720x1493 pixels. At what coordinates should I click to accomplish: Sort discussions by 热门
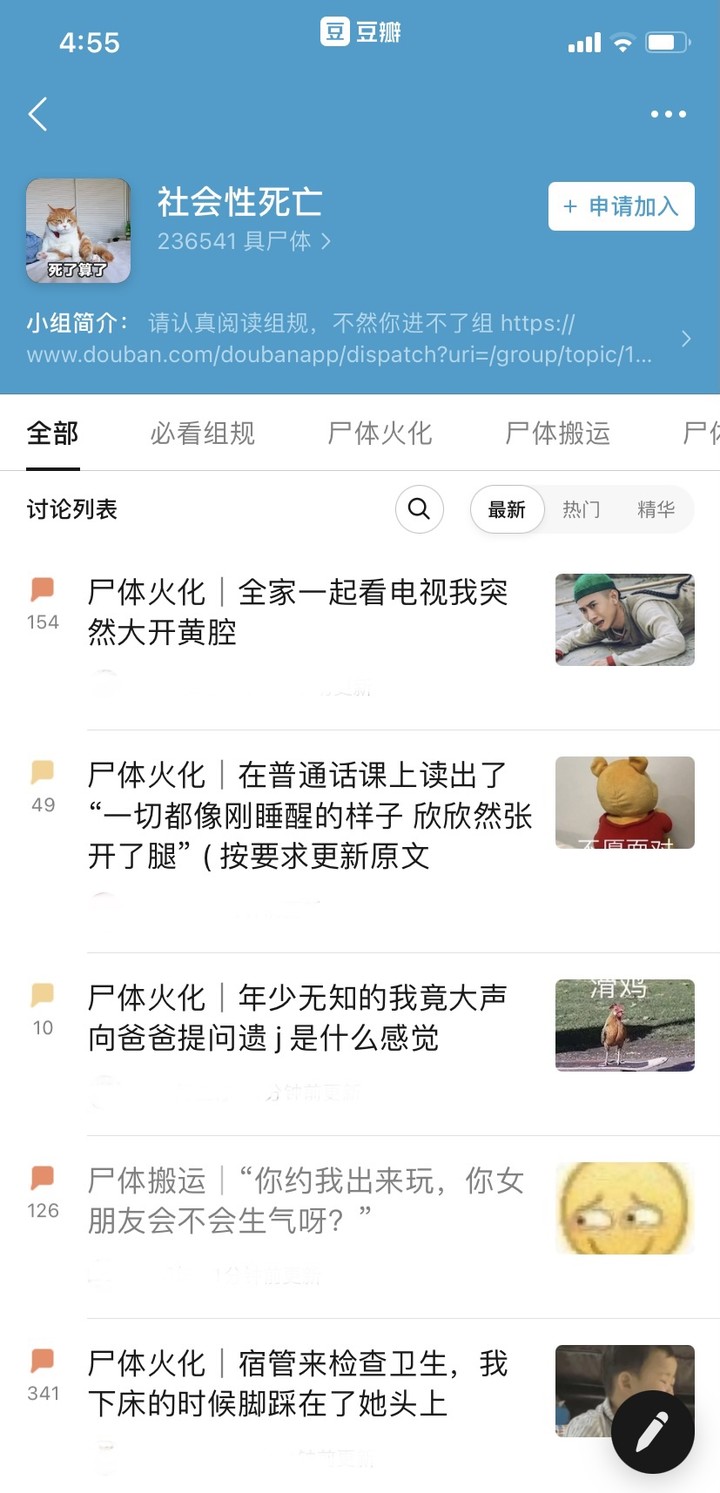(x=581, y=509)
